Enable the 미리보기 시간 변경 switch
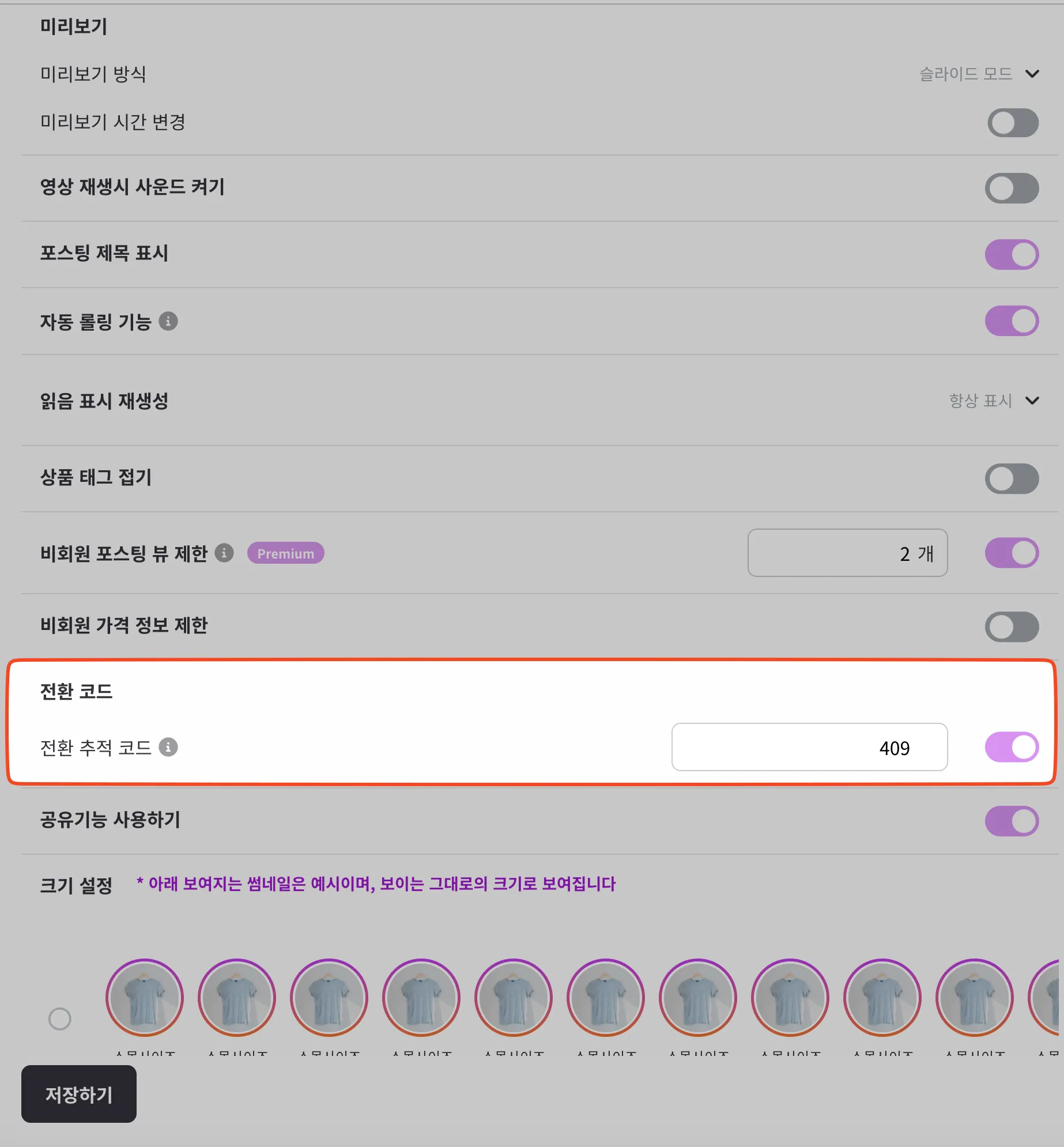Screen dimensions: 1064x1147 click(1013, 123)
